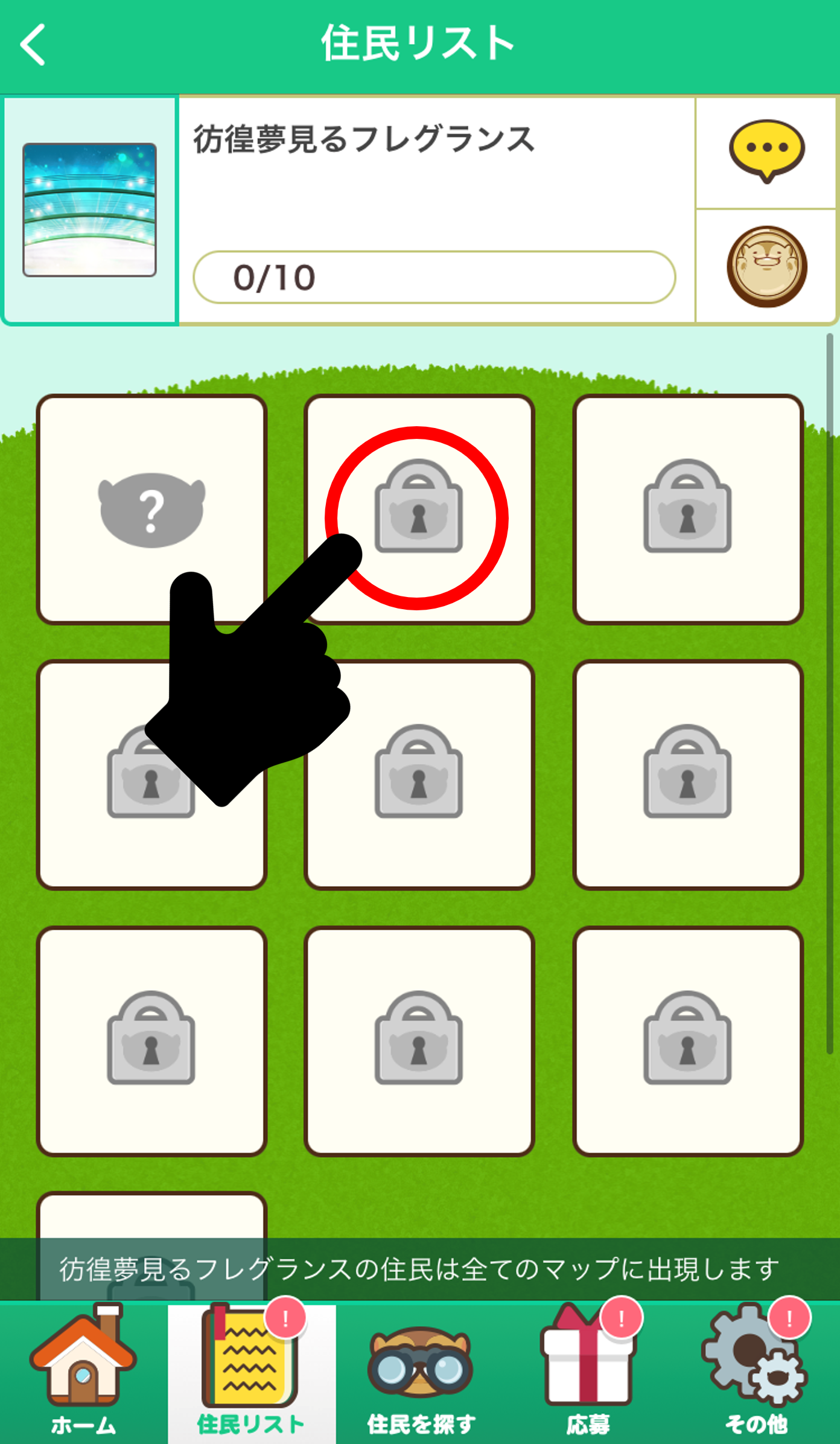
Task: Open the 応募 gift tab
Action: coord(588,1372)
